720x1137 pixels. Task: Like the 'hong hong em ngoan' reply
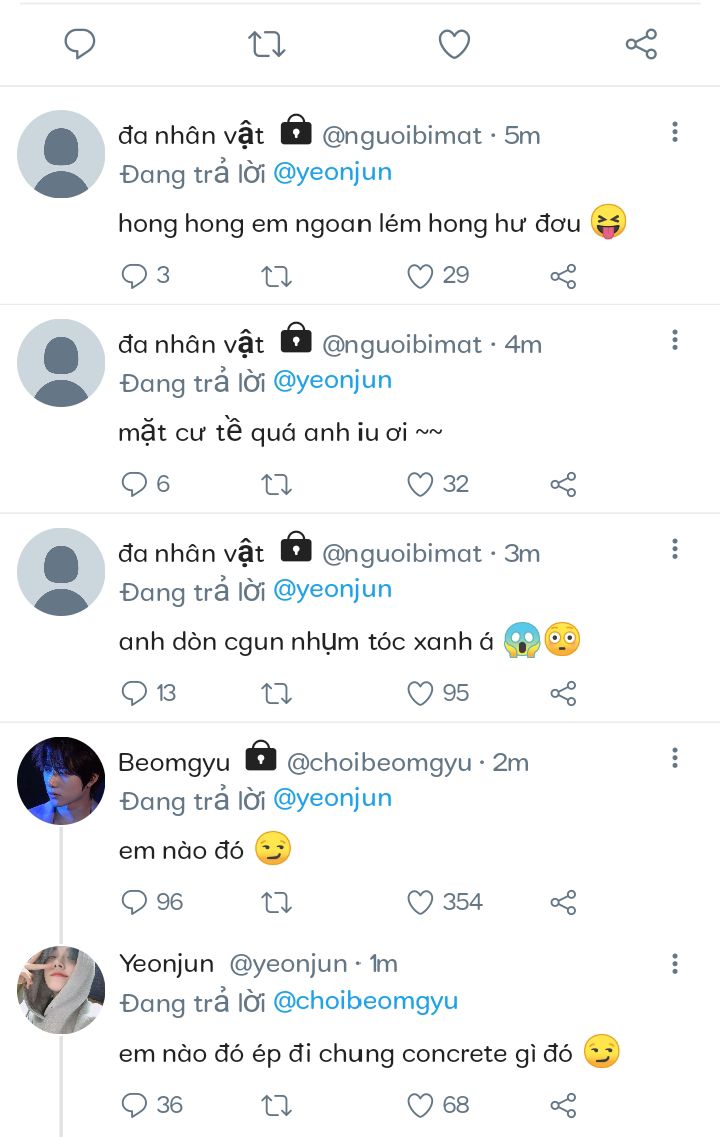click(x=421, y=276)
